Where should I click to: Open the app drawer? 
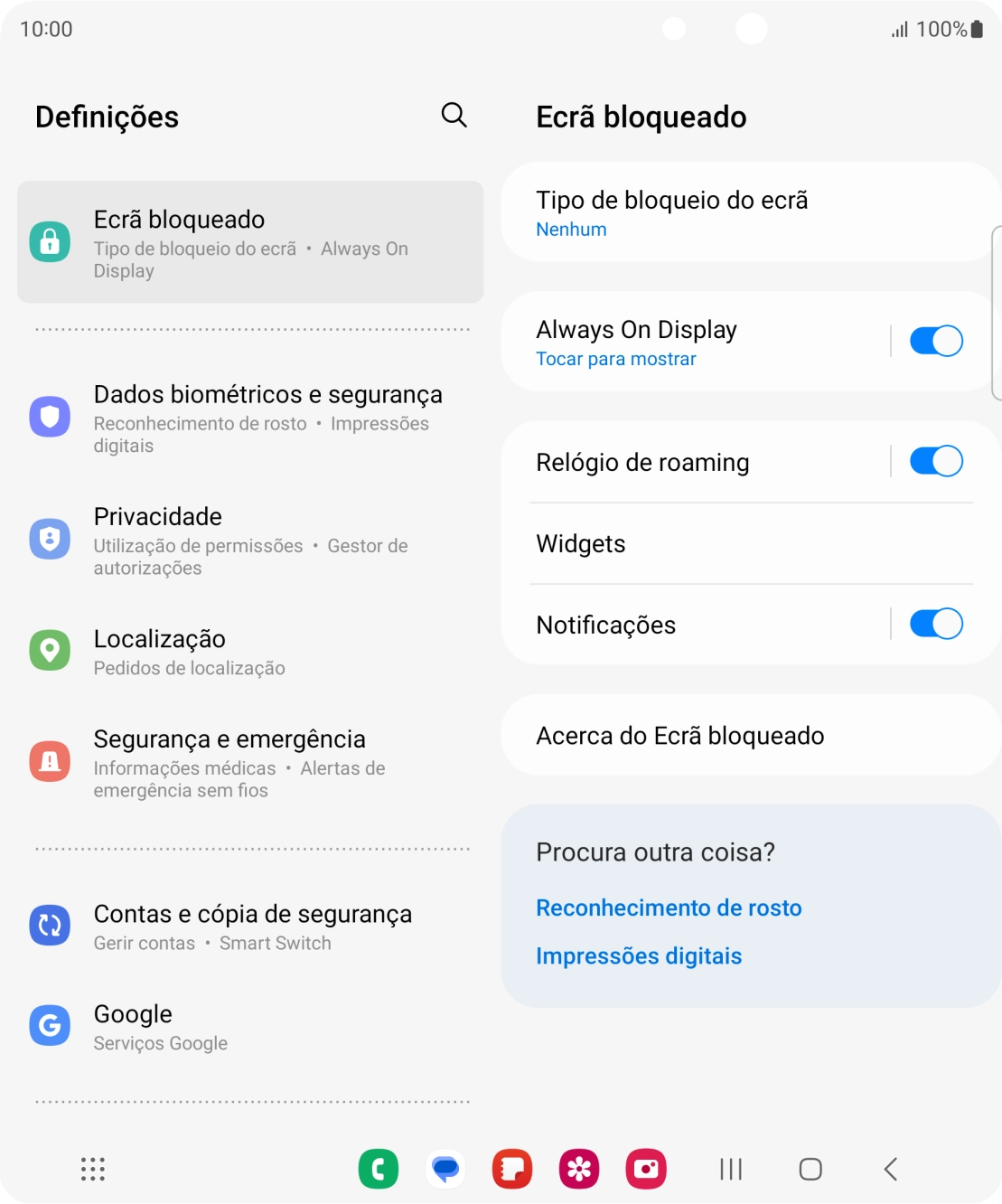[x=91, y=1169]
